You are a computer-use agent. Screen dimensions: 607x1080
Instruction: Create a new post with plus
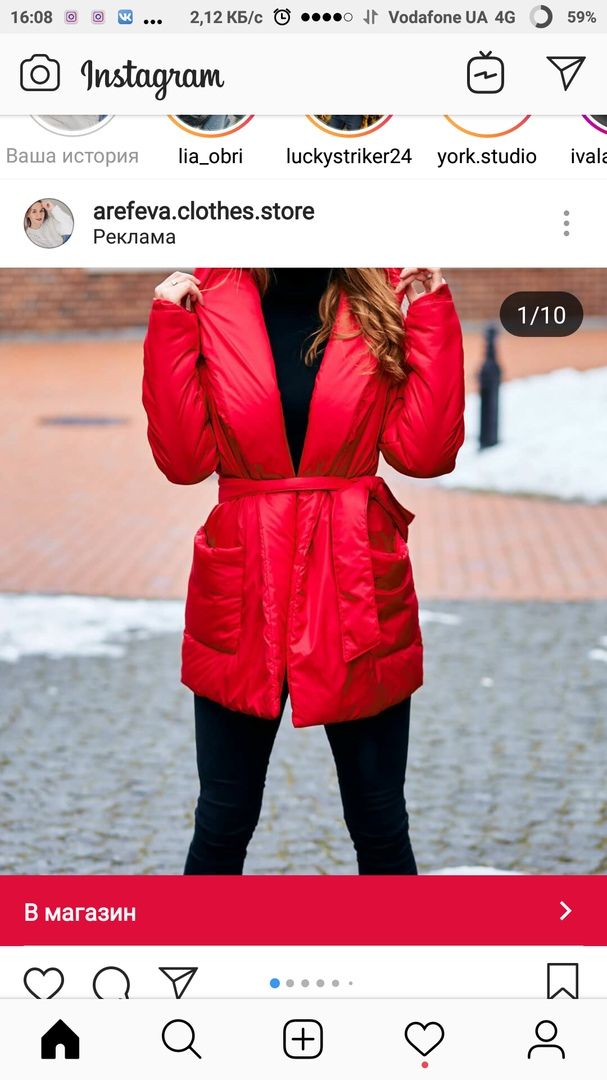coord(303,1040)
